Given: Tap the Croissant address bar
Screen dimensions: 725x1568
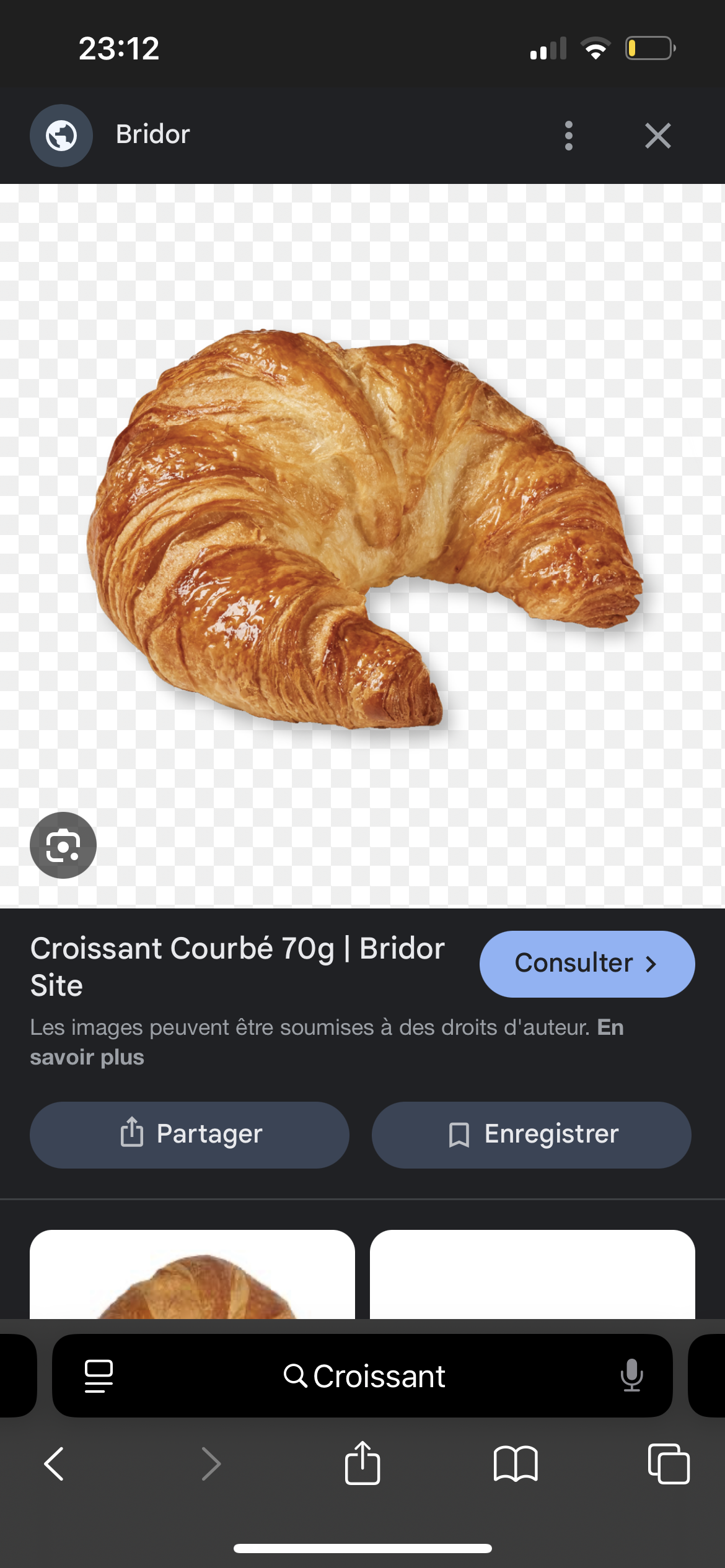Looking at the screenshot, I should 364,1376.
